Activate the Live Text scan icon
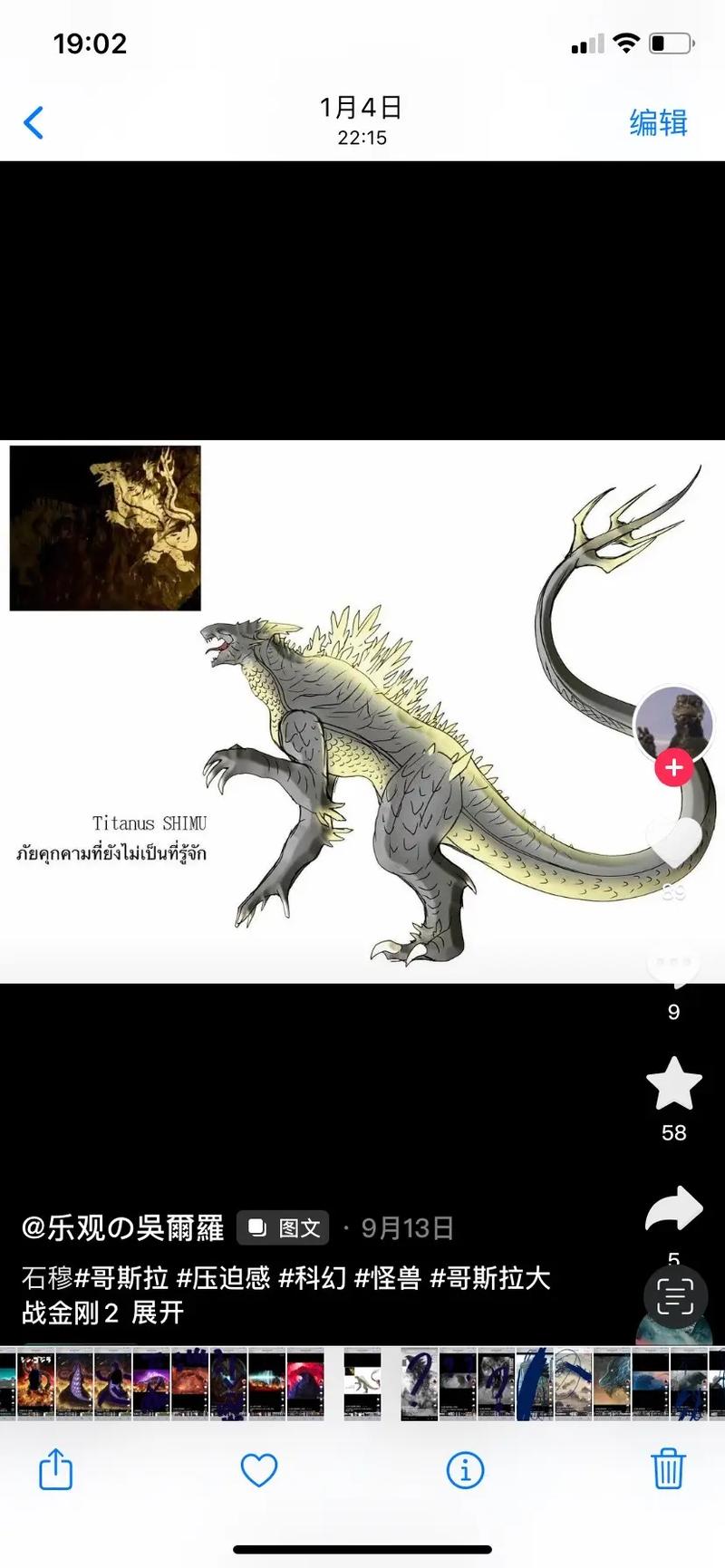The width and height of the screenshot is (725, 1568). [x=674, y=1297]
